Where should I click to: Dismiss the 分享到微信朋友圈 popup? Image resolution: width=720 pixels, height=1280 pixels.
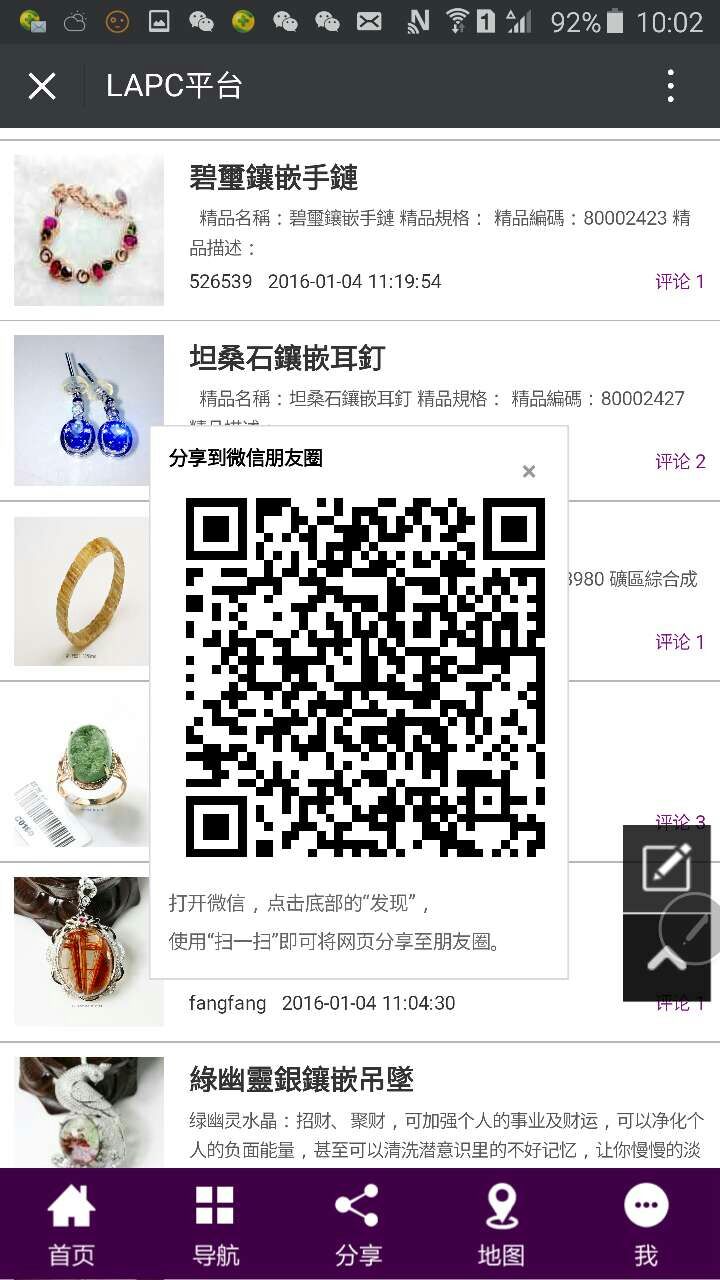click(x=529, y=471)
